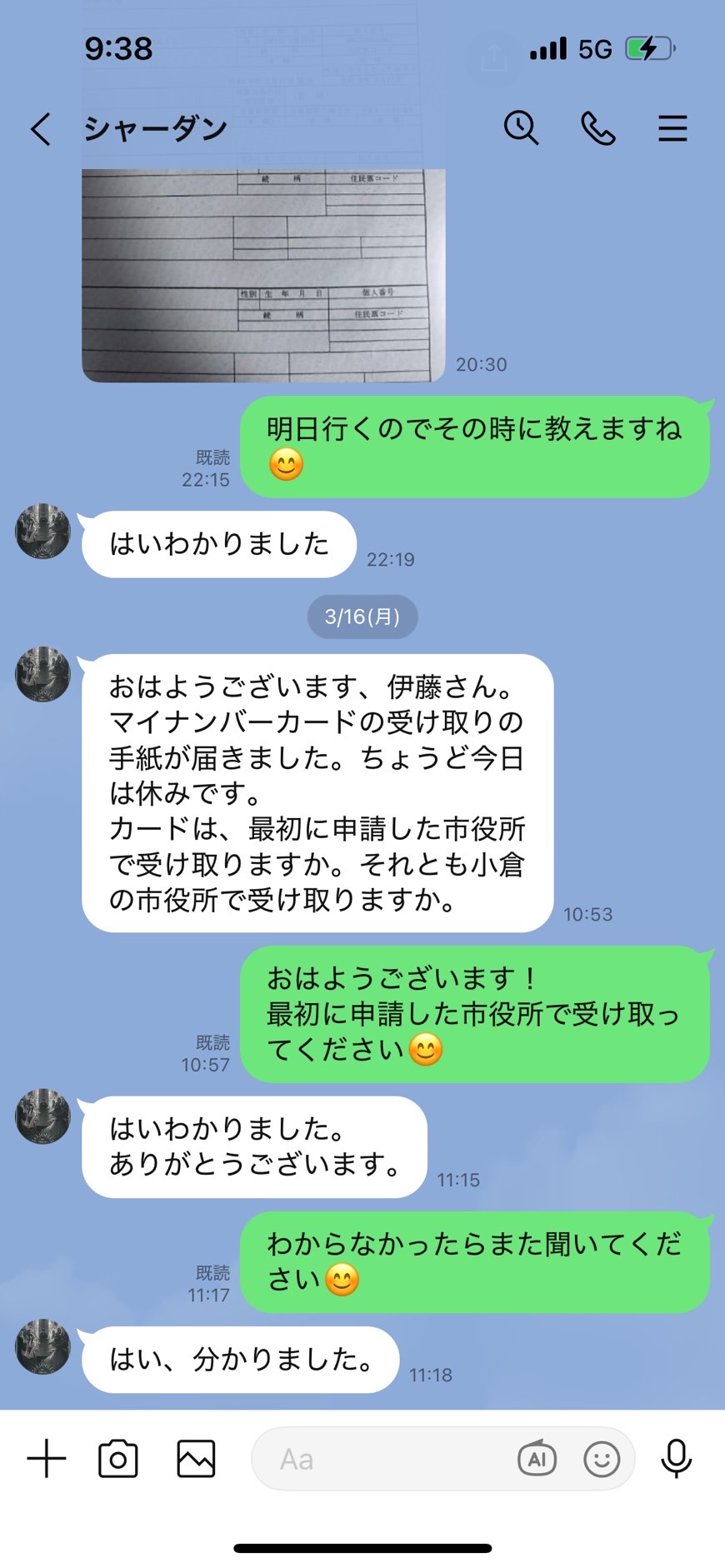The image size is (725, 1568).
Task: Open the photo sent at 20:30
Action: pyautogui.click(x=263, y=275)
